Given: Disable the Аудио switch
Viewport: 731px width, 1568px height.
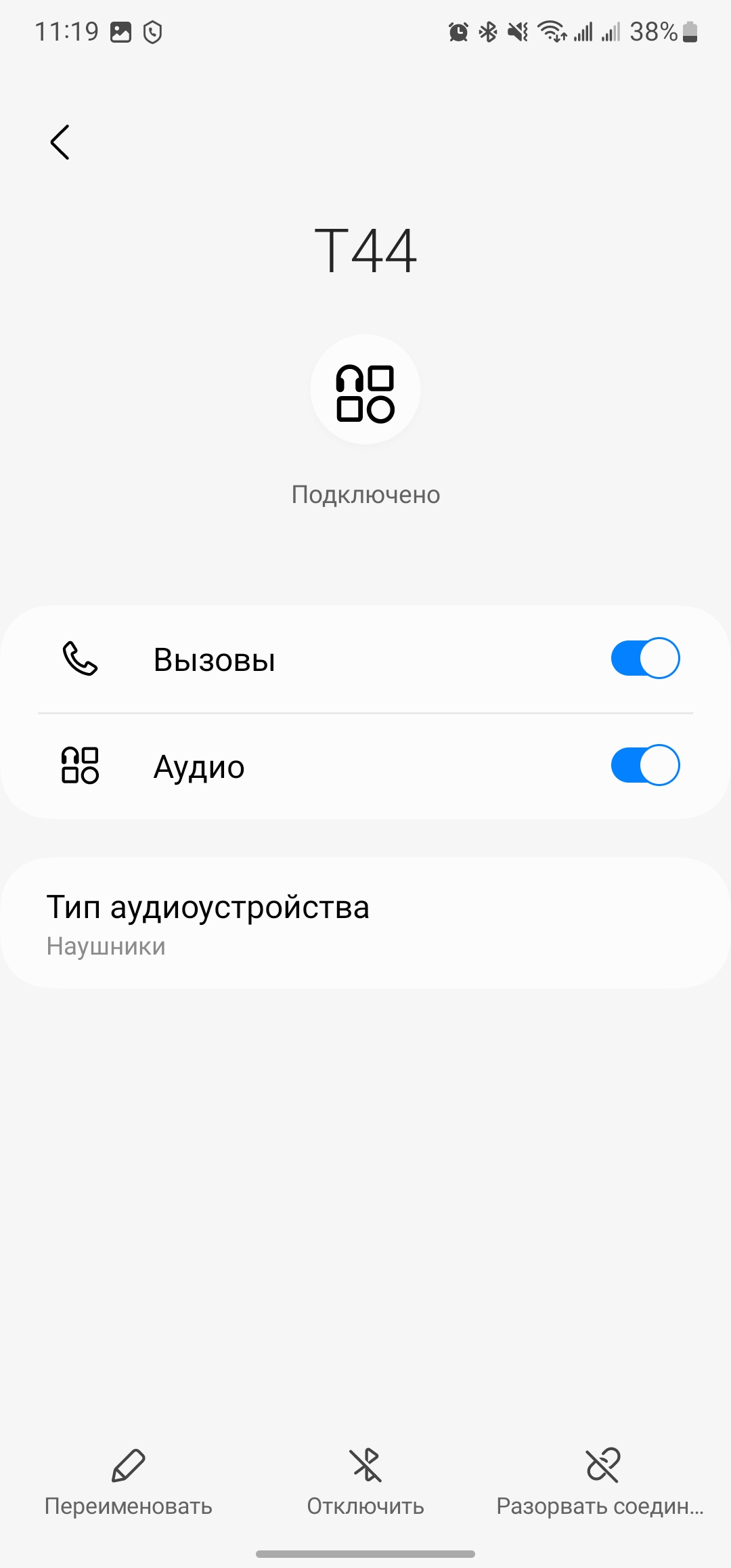Looking at the screenshot, I should pyautogui.click(x=645, y=765).
